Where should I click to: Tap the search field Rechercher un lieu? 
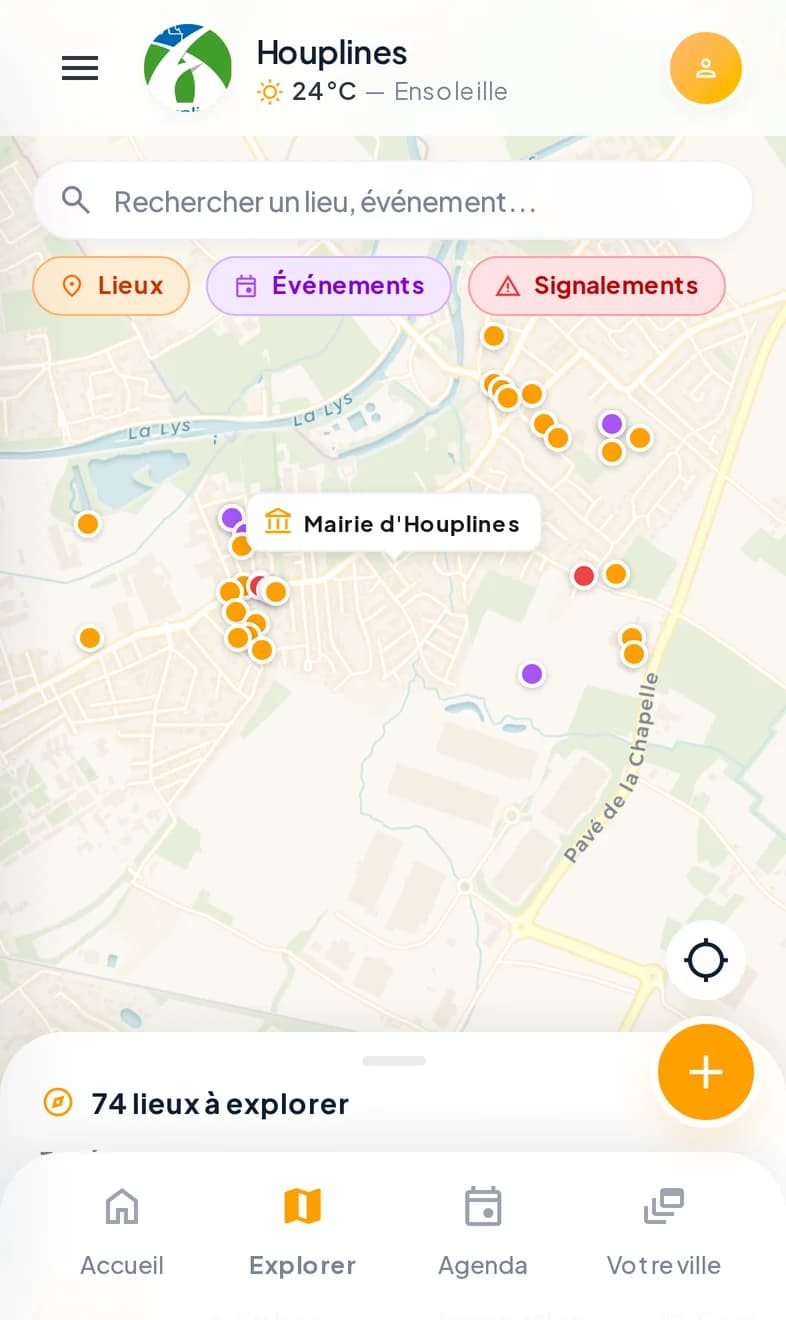tap(393, 201)
